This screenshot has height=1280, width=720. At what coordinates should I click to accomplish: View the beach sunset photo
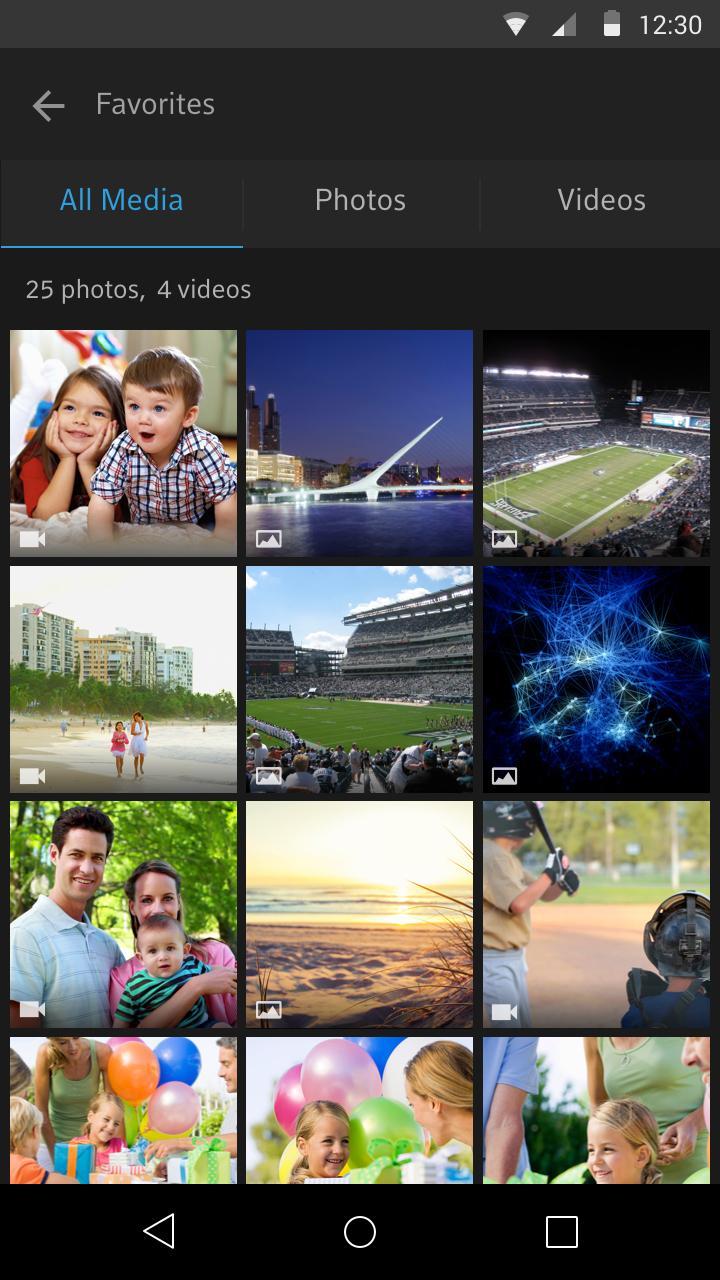tap(359, 914)
